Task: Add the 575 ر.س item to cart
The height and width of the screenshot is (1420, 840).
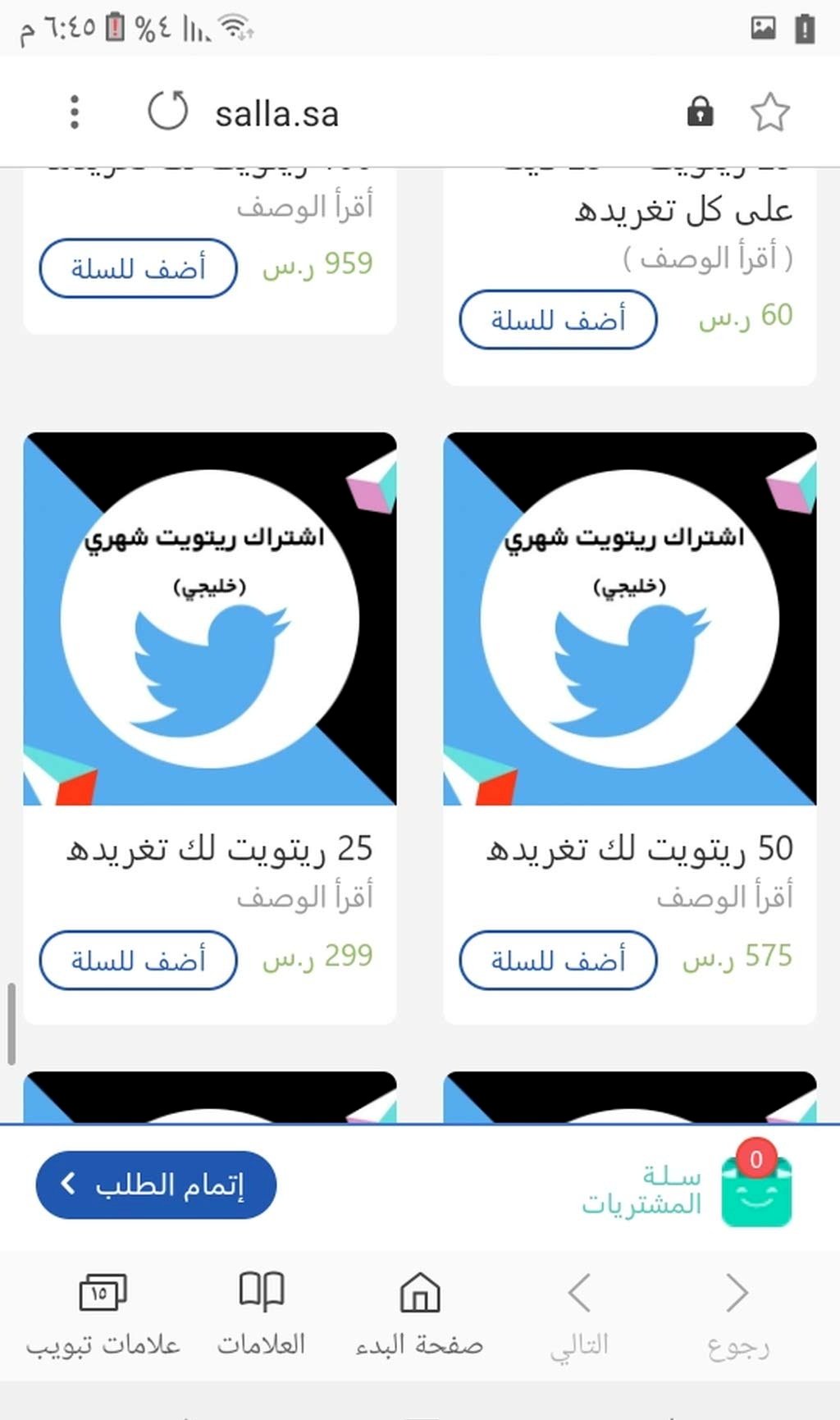Action: [558, 960]
